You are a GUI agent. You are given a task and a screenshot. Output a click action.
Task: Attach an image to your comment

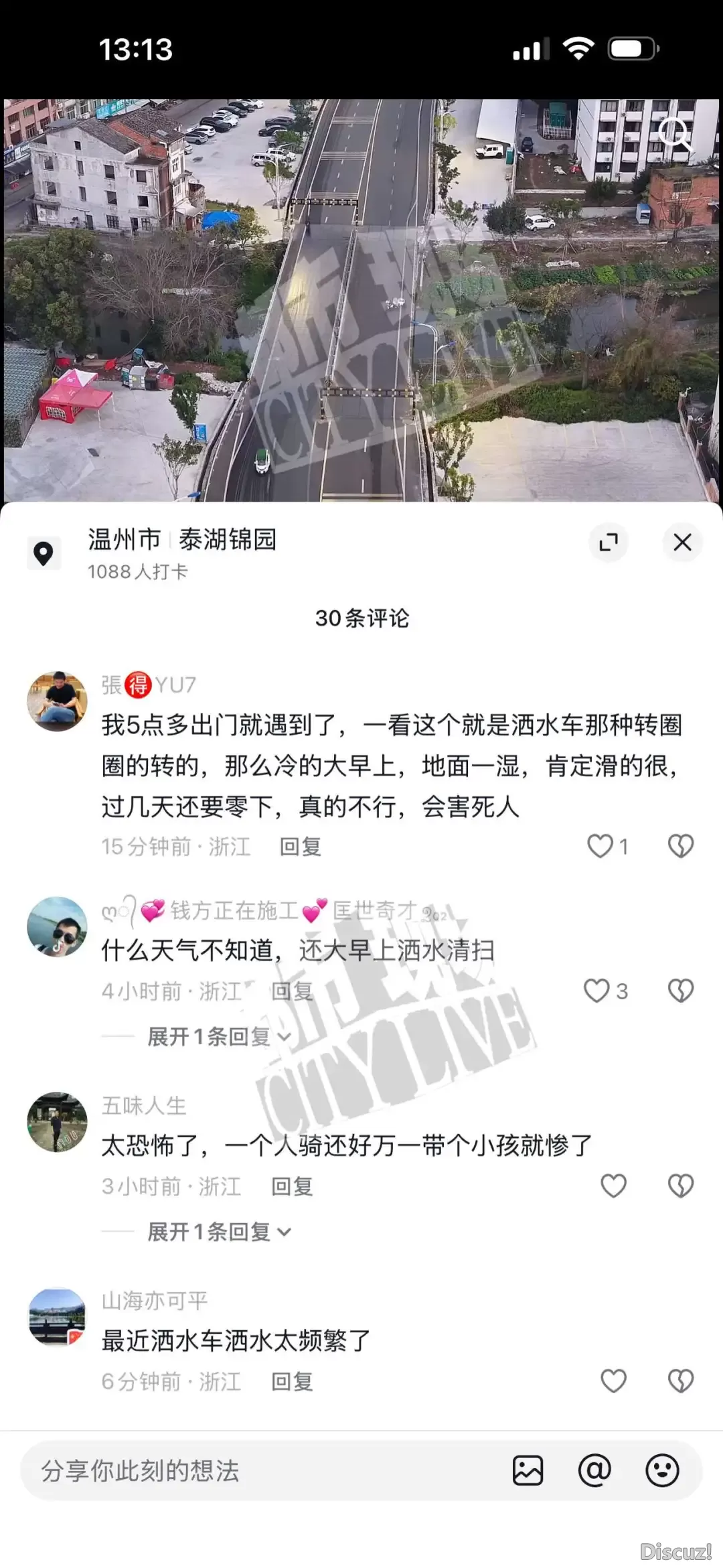click(x=528, y=1471)
